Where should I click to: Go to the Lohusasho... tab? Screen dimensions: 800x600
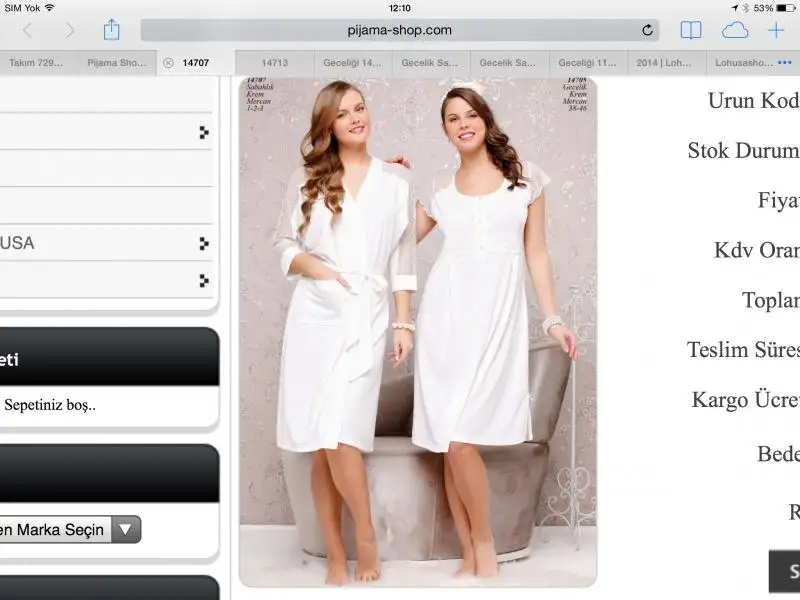coord(743,62)
